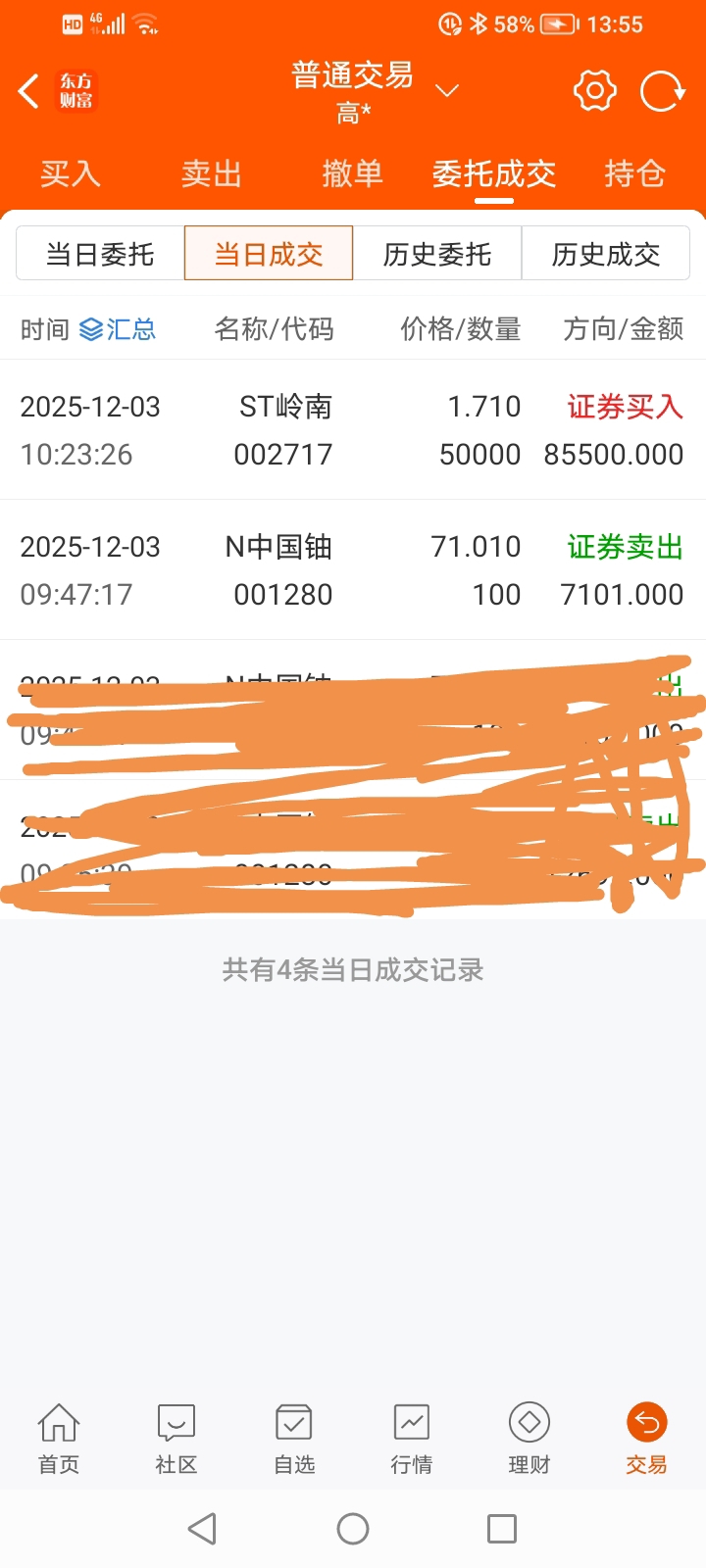Switch to the 卖出 tab
The height and width of the screenshot is (1568, 706).
coord(212,173)
